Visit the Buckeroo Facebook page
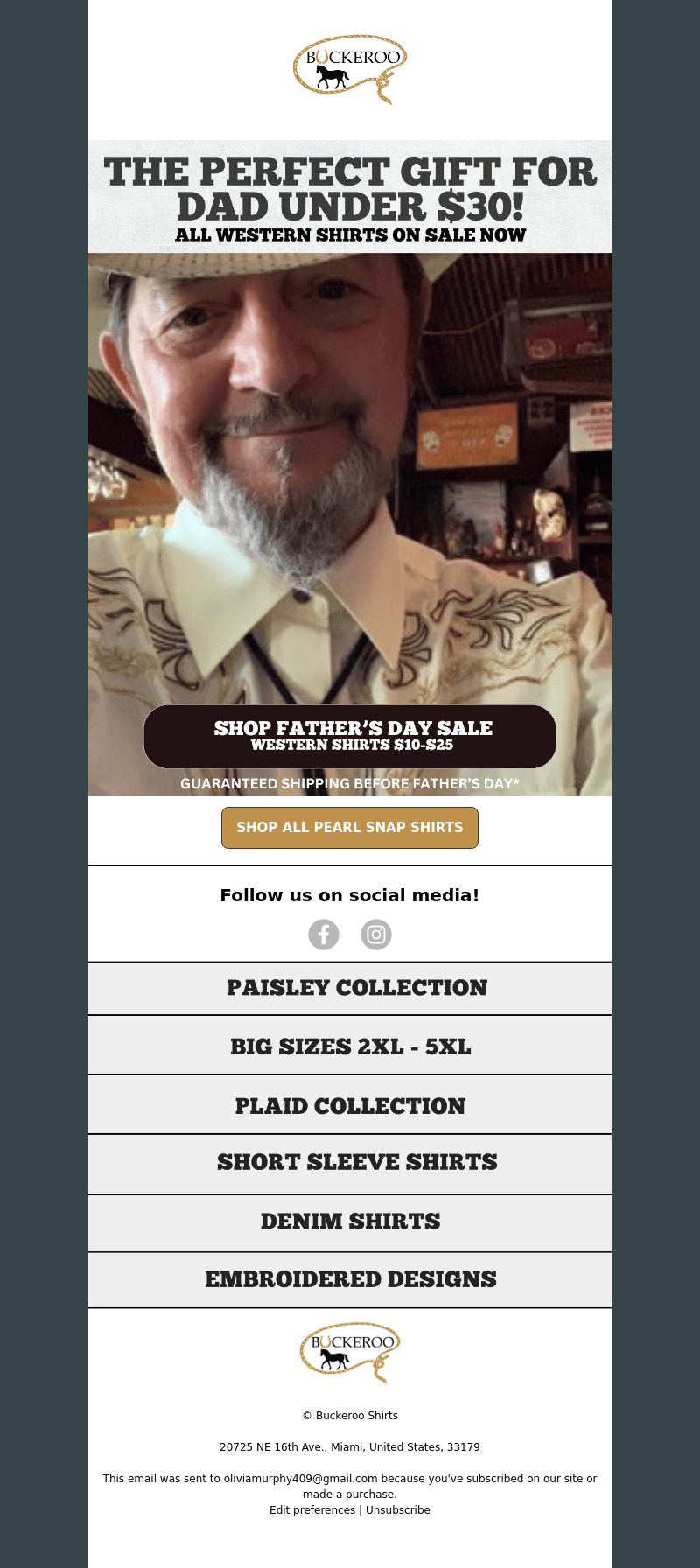The image size is (700, 1568). [x=324, y=934]
